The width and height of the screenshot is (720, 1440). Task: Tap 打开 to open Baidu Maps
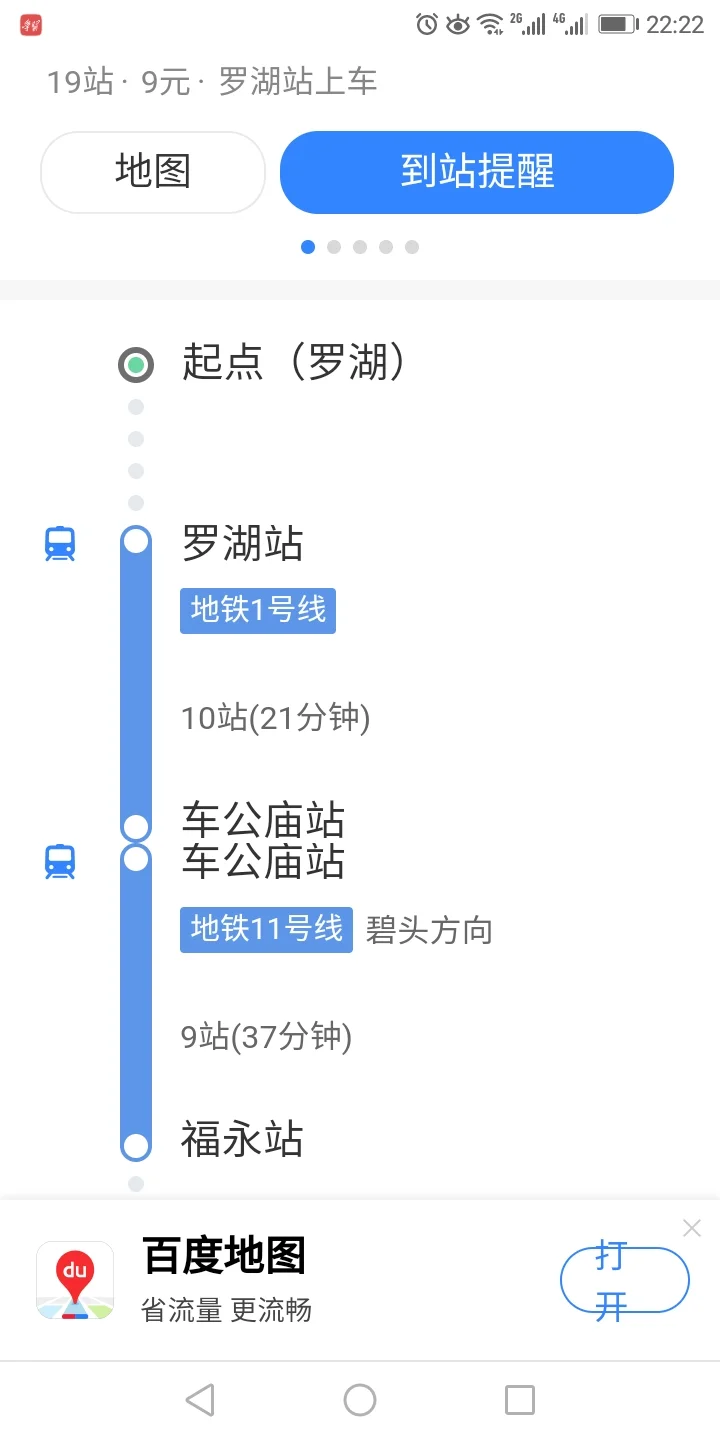coord(622,1279)
